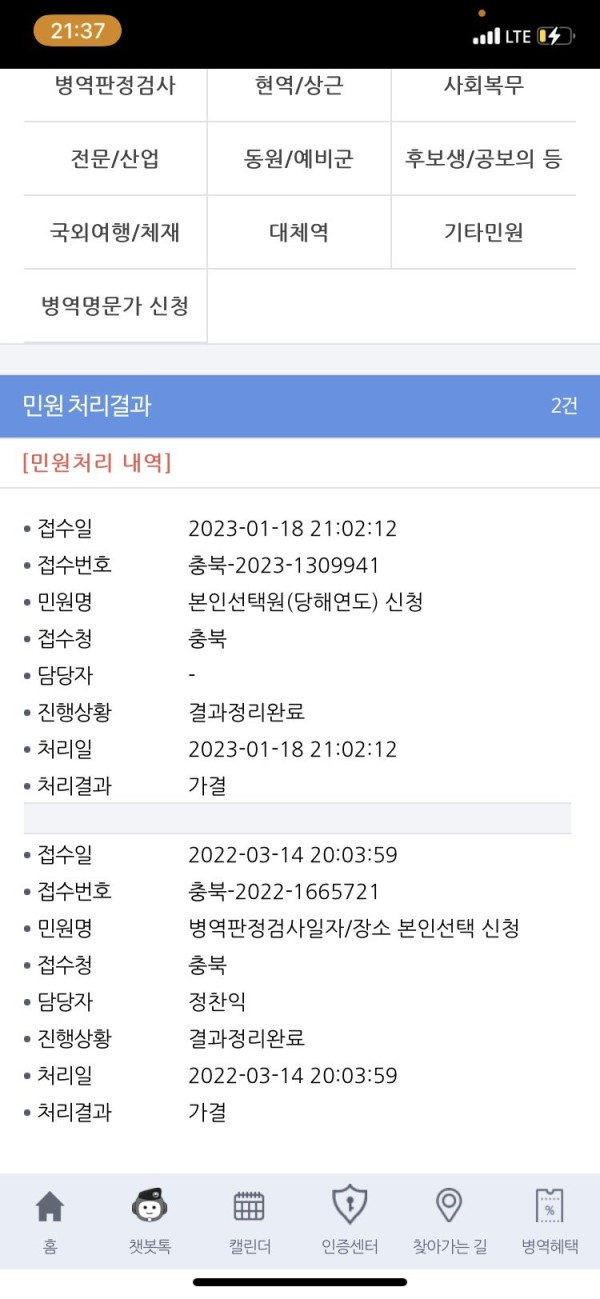Open 찾아가는 길 directions
The image size is (600, 1299).
449,1221
